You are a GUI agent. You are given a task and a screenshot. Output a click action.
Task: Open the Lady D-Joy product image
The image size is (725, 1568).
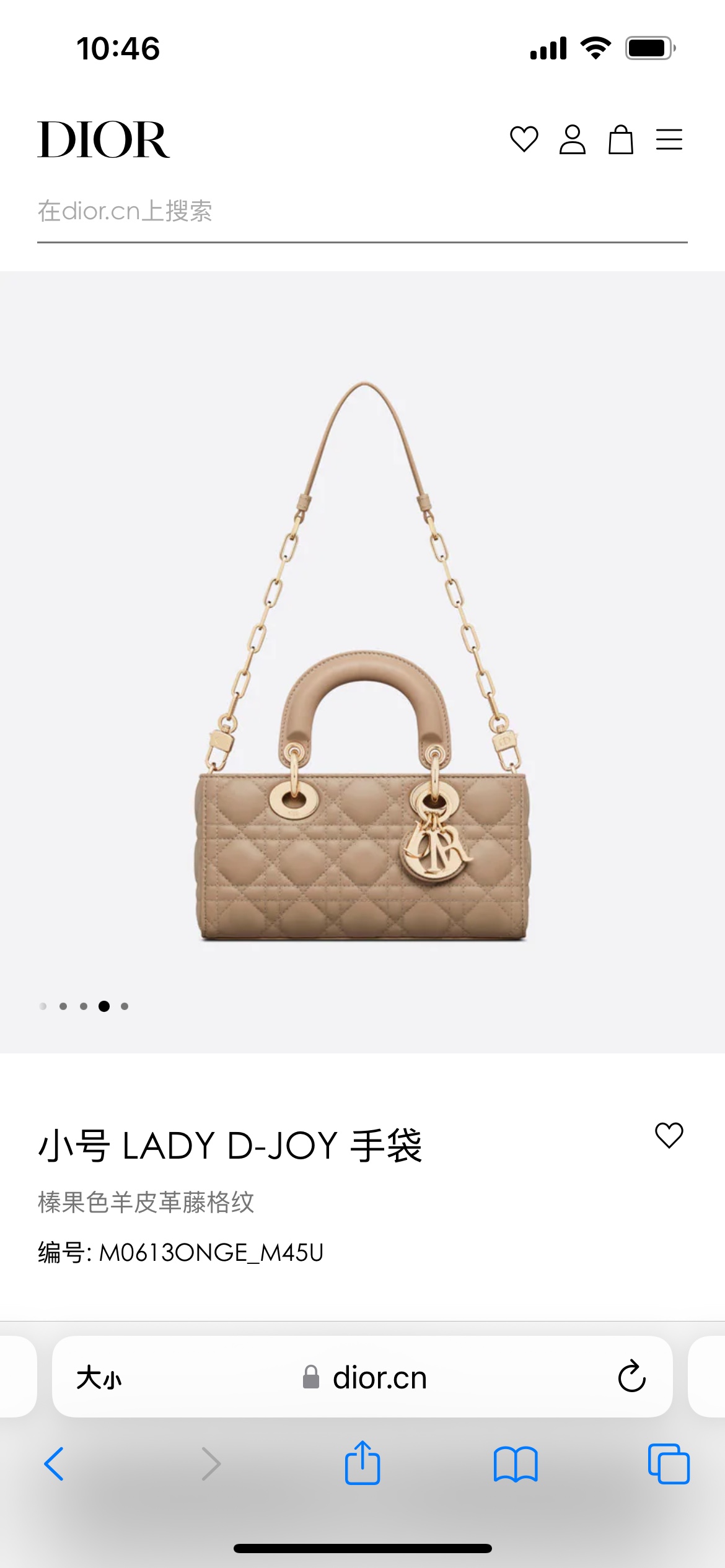(x=362, y=663)
